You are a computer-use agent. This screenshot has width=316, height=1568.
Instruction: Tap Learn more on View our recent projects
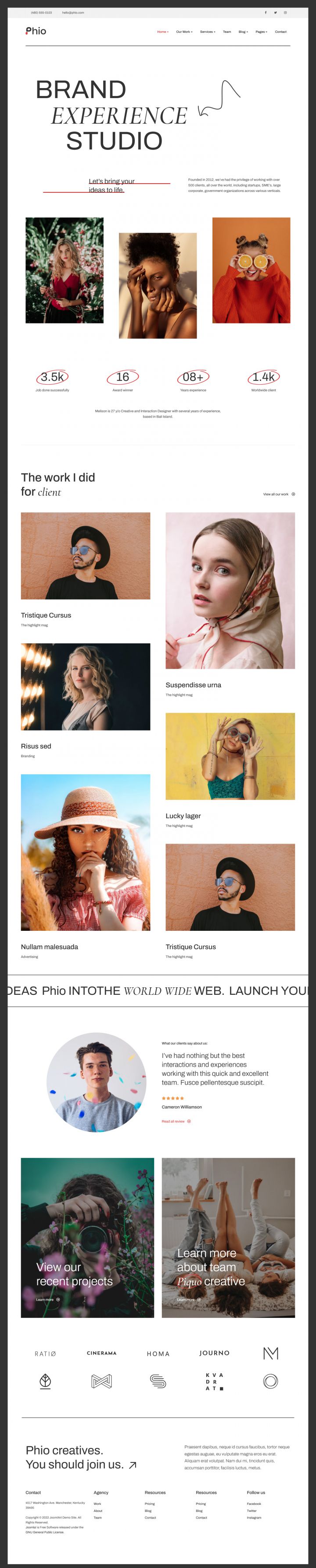(x=47, y=1299)
